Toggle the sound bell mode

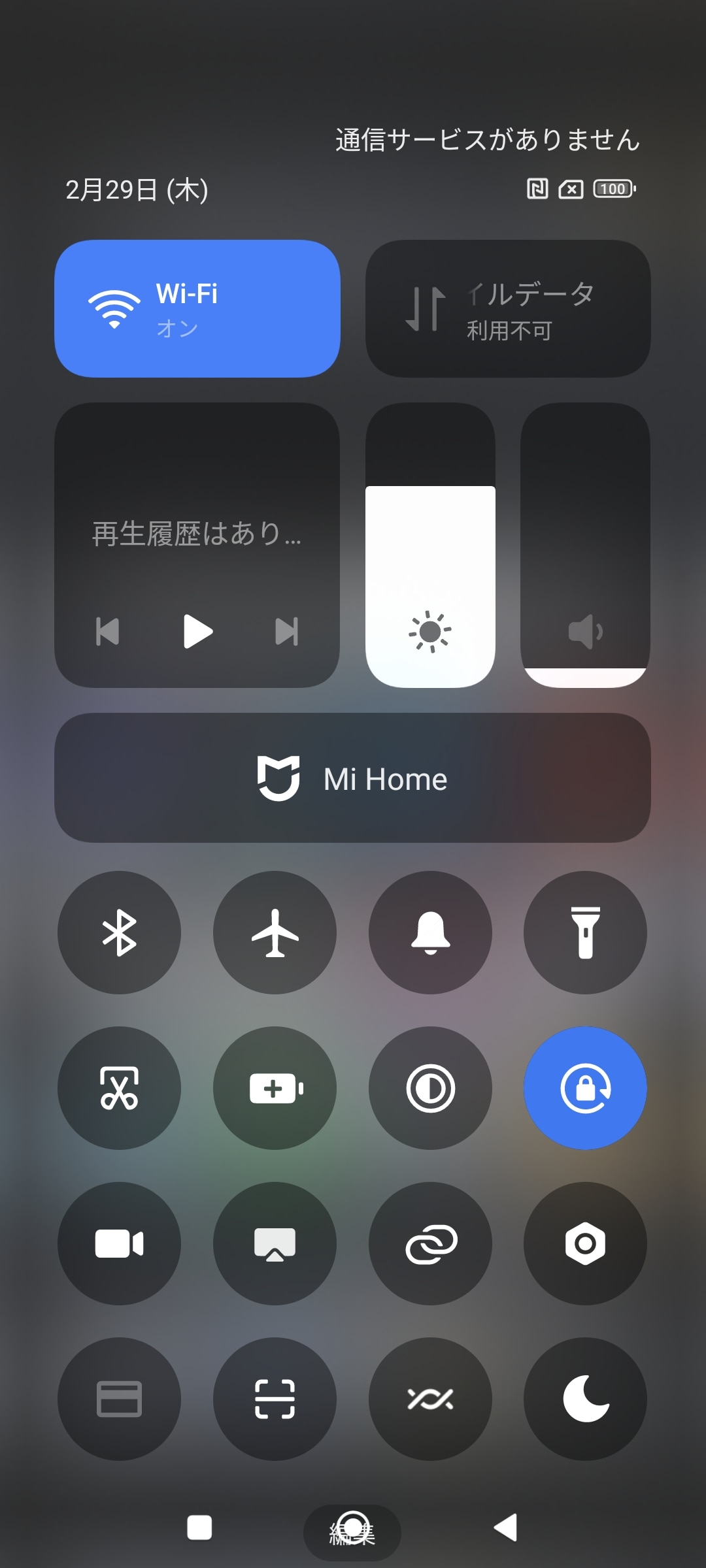coord(430,932)
